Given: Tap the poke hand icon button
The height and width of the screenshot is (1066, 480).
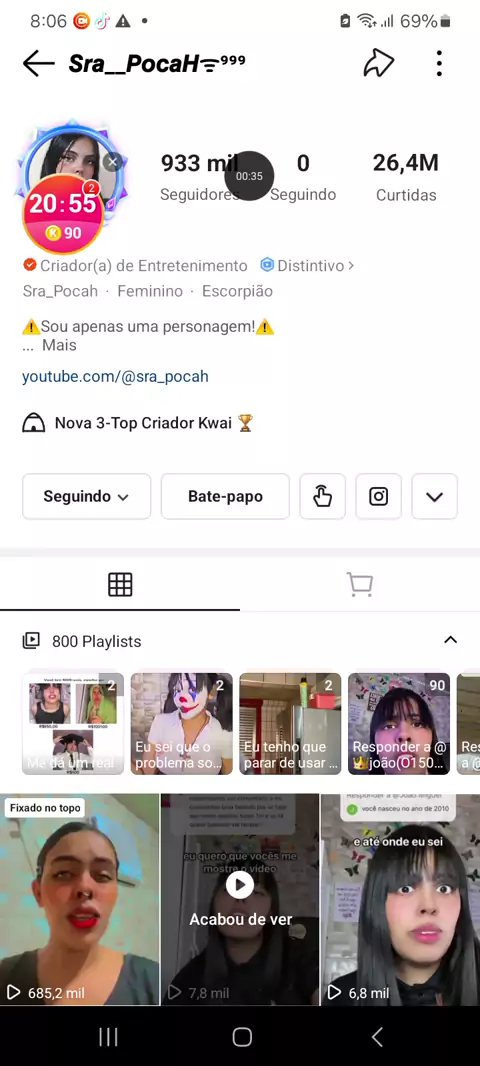Looking at the screenshot, I should pos(322,496).
